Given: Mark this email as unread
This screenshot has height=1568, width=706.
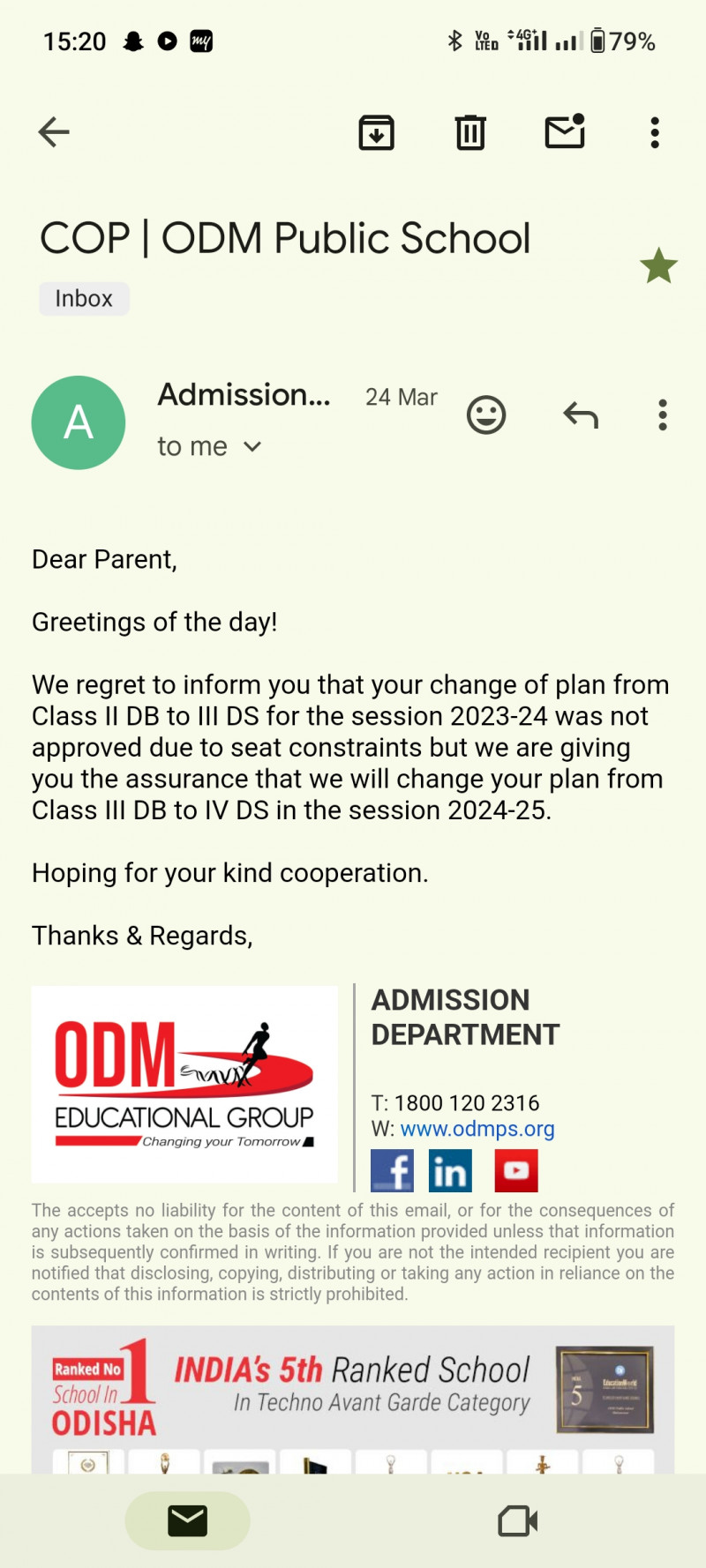Looking at the screenshot, I should pos(565,132).
